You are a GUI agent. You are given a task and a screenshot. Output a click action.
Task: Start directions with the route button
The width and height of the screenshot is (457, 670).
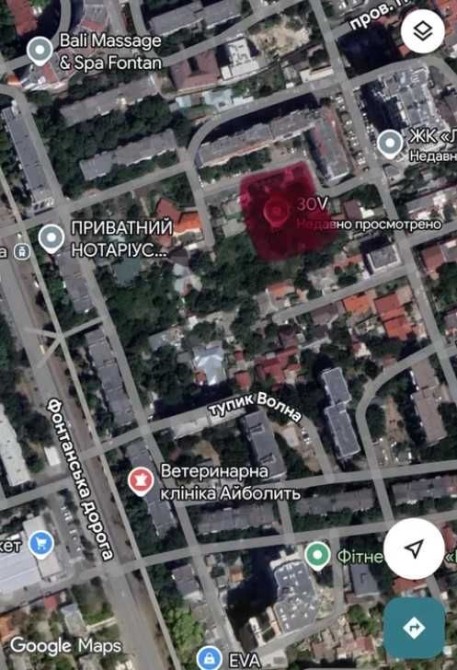(x=414, y=628)
